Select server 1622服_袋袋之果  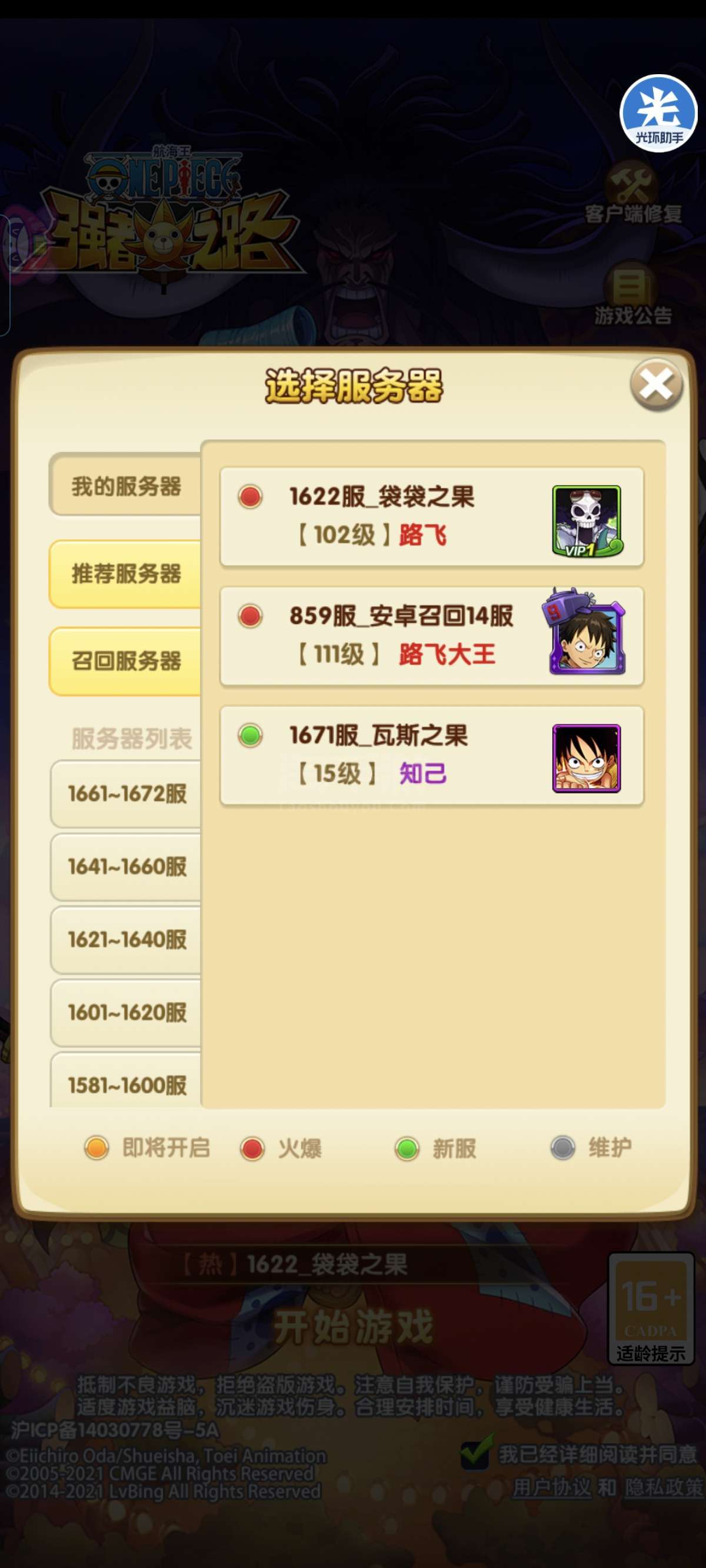[x=431, y=517]
